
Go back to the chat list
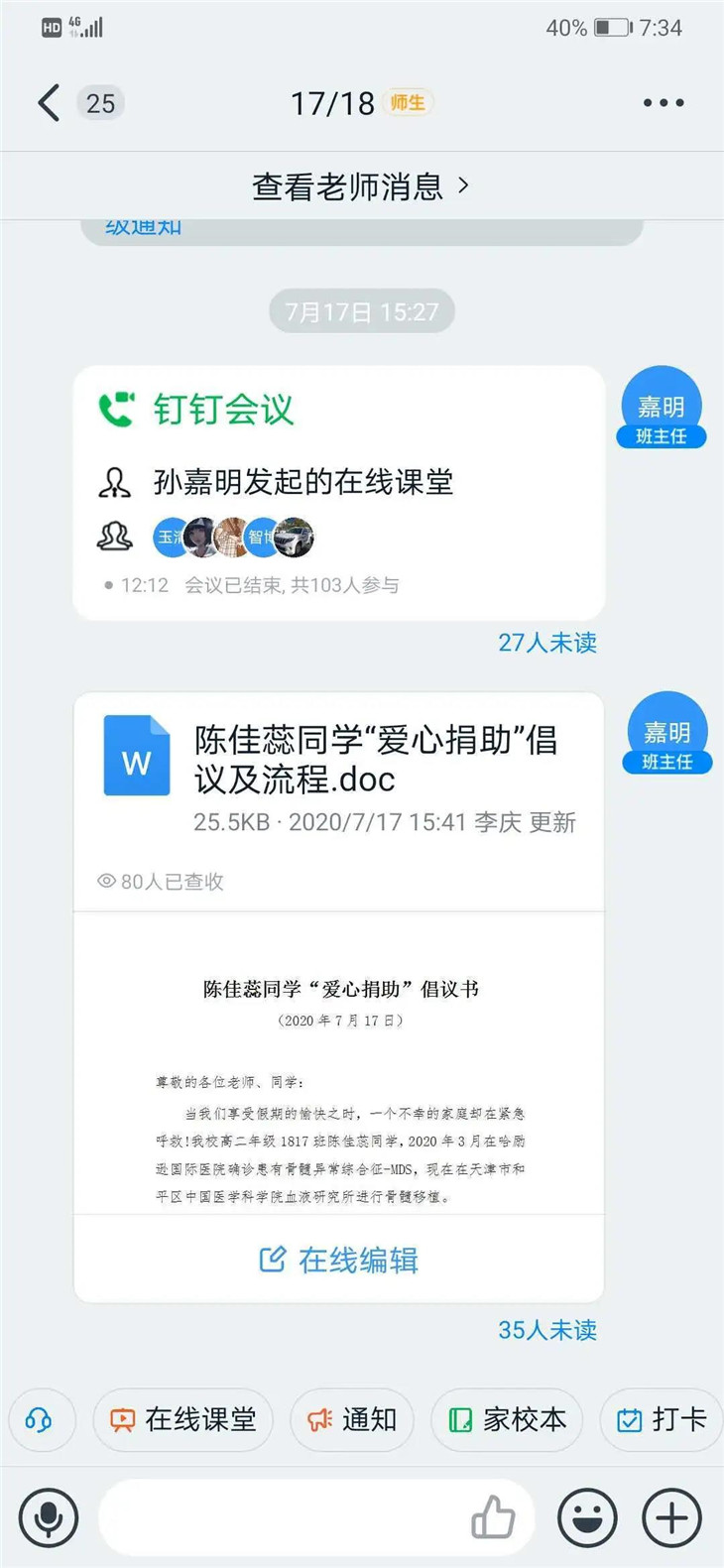[49, 103]
